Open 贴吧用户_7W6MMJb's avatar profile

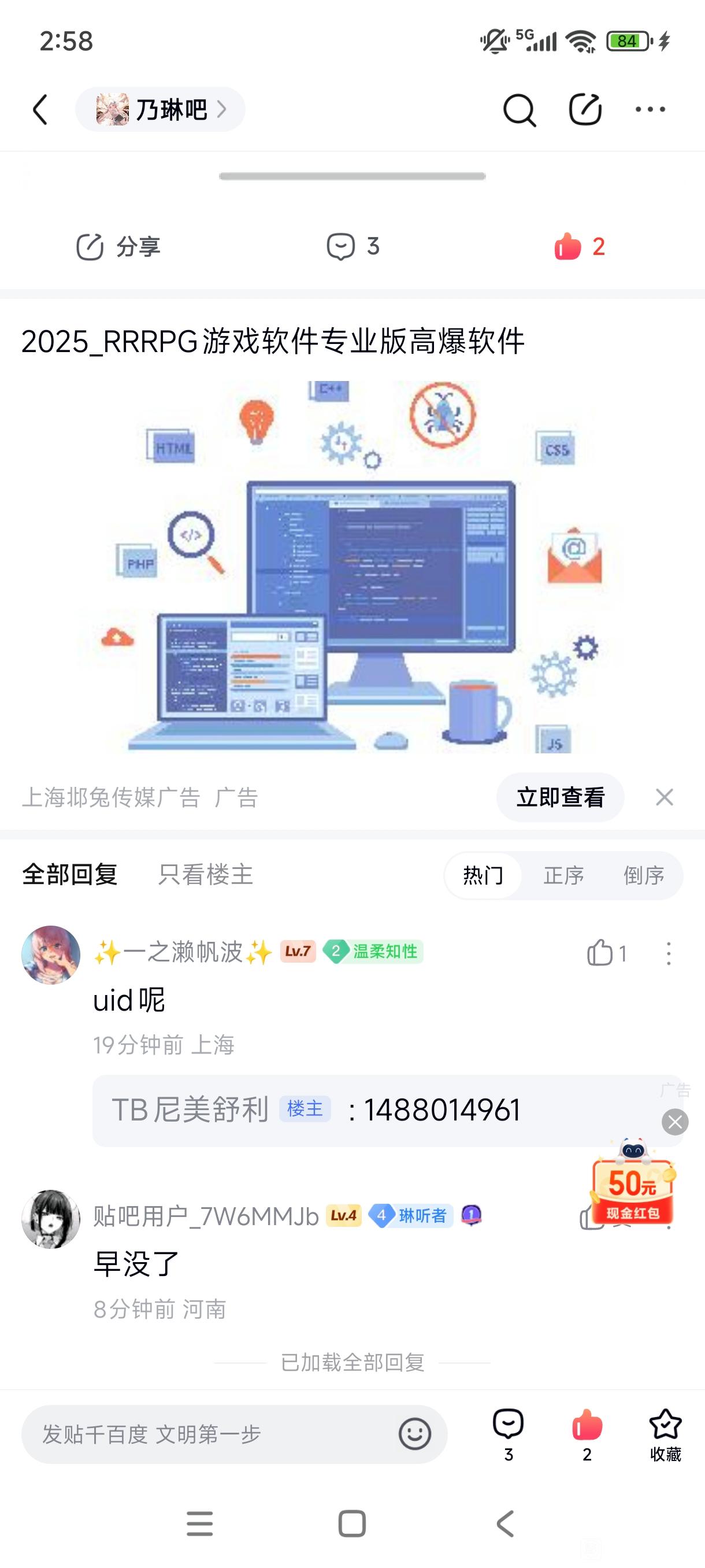pos(51,1219)
